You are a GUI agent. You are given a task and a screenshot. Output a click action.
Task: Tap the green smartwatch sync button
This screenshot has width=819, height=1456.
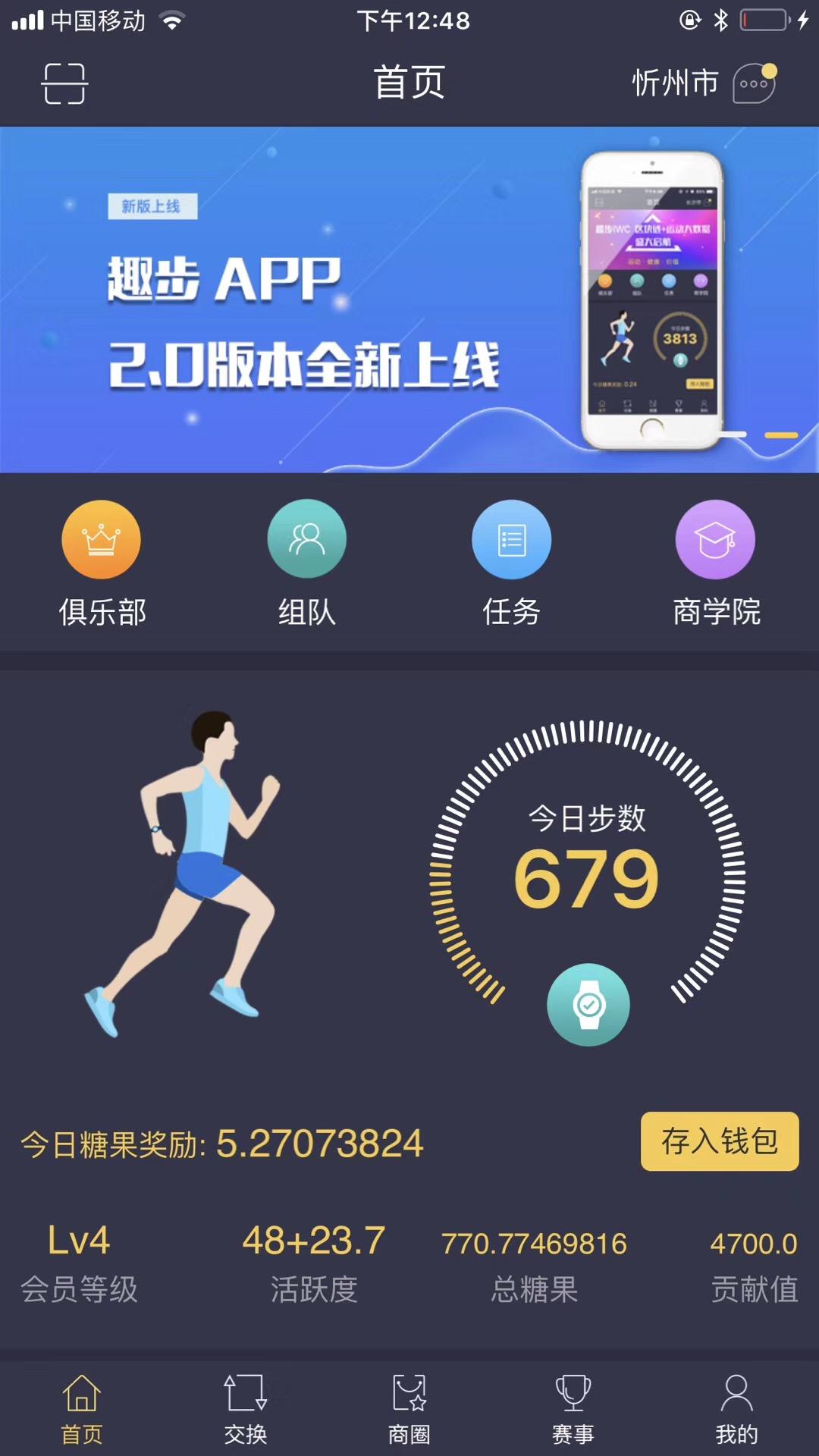pos(588,1005)
